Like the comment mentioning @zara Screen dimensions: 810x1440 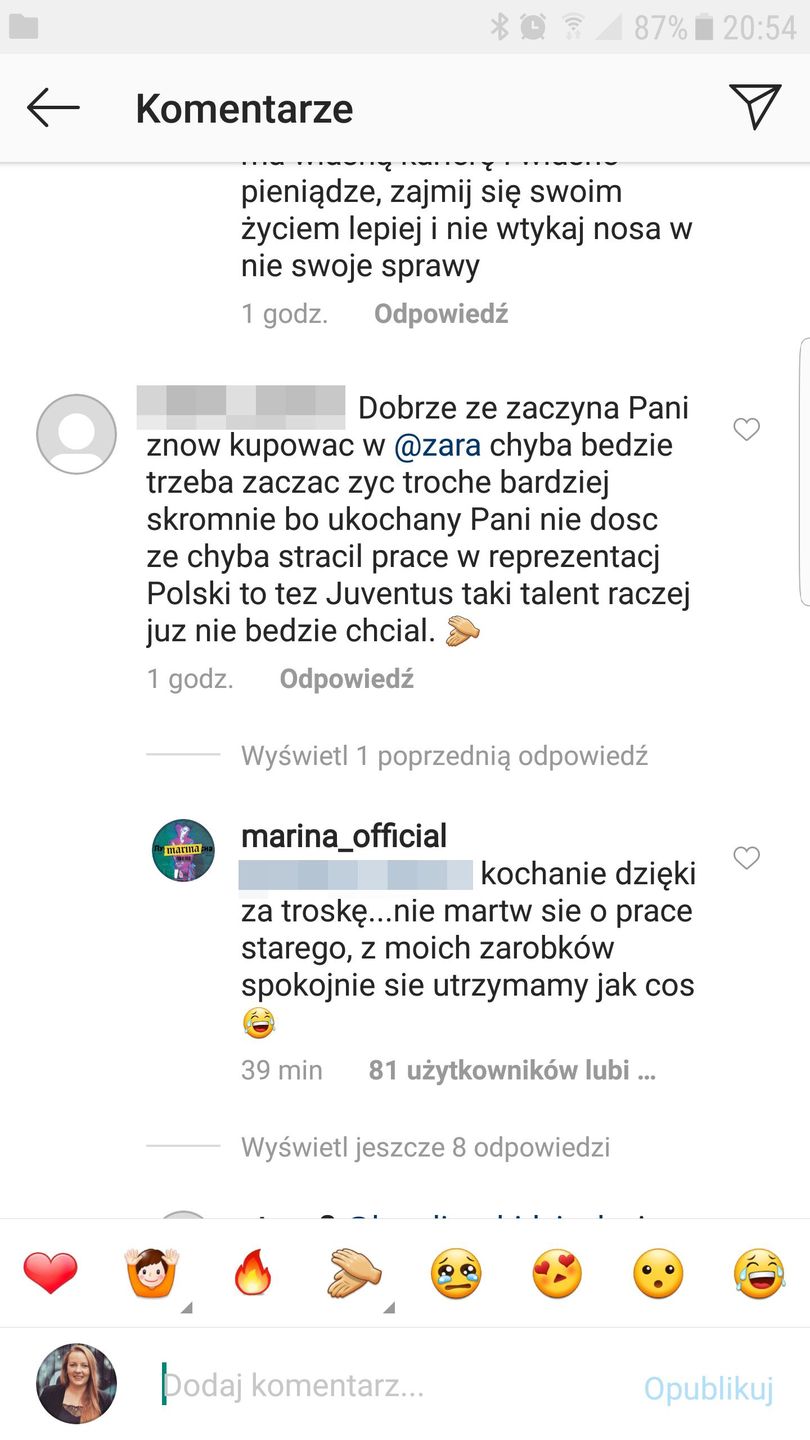(x=746, y=430)
